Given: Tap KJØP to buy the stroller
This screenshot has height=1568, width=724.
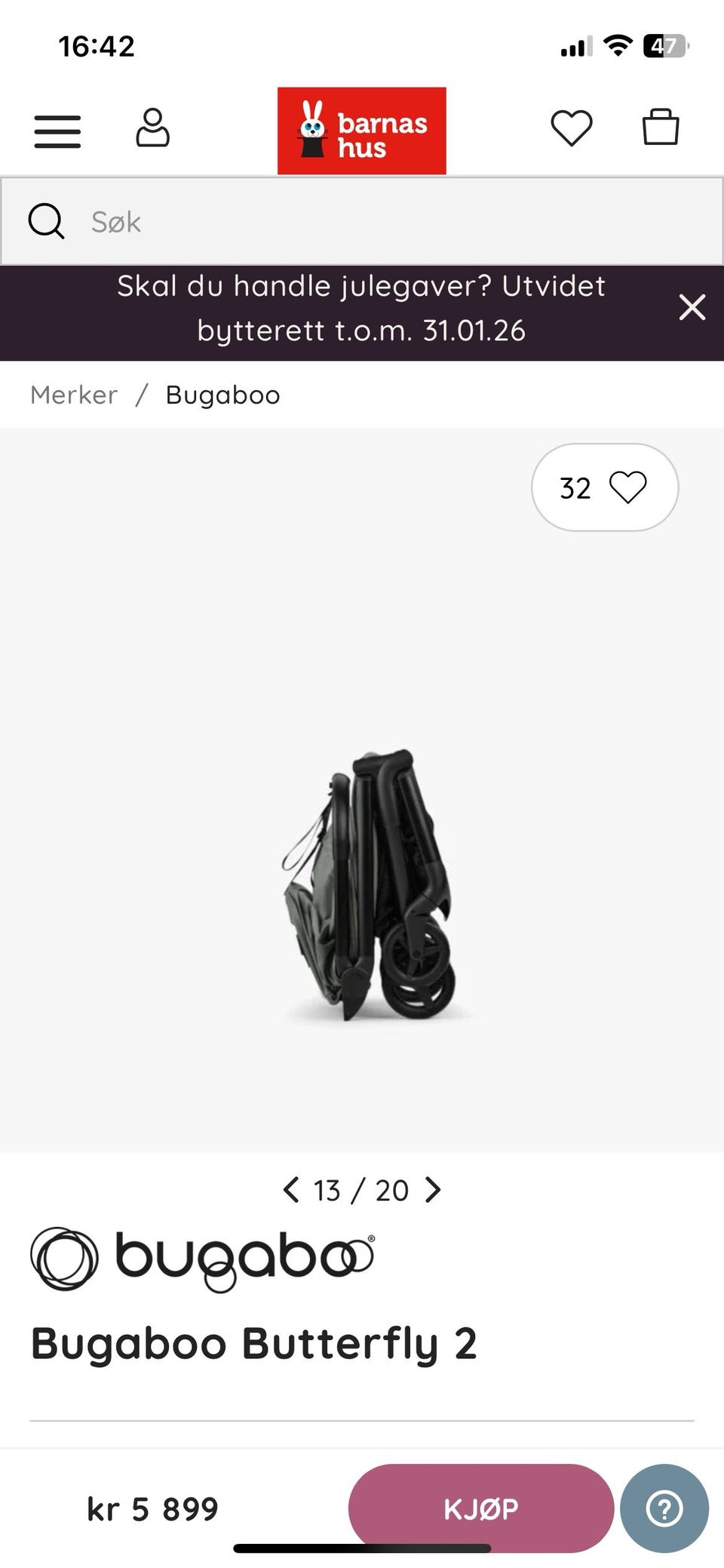Looking at the screenshot, I should 480,1508.
